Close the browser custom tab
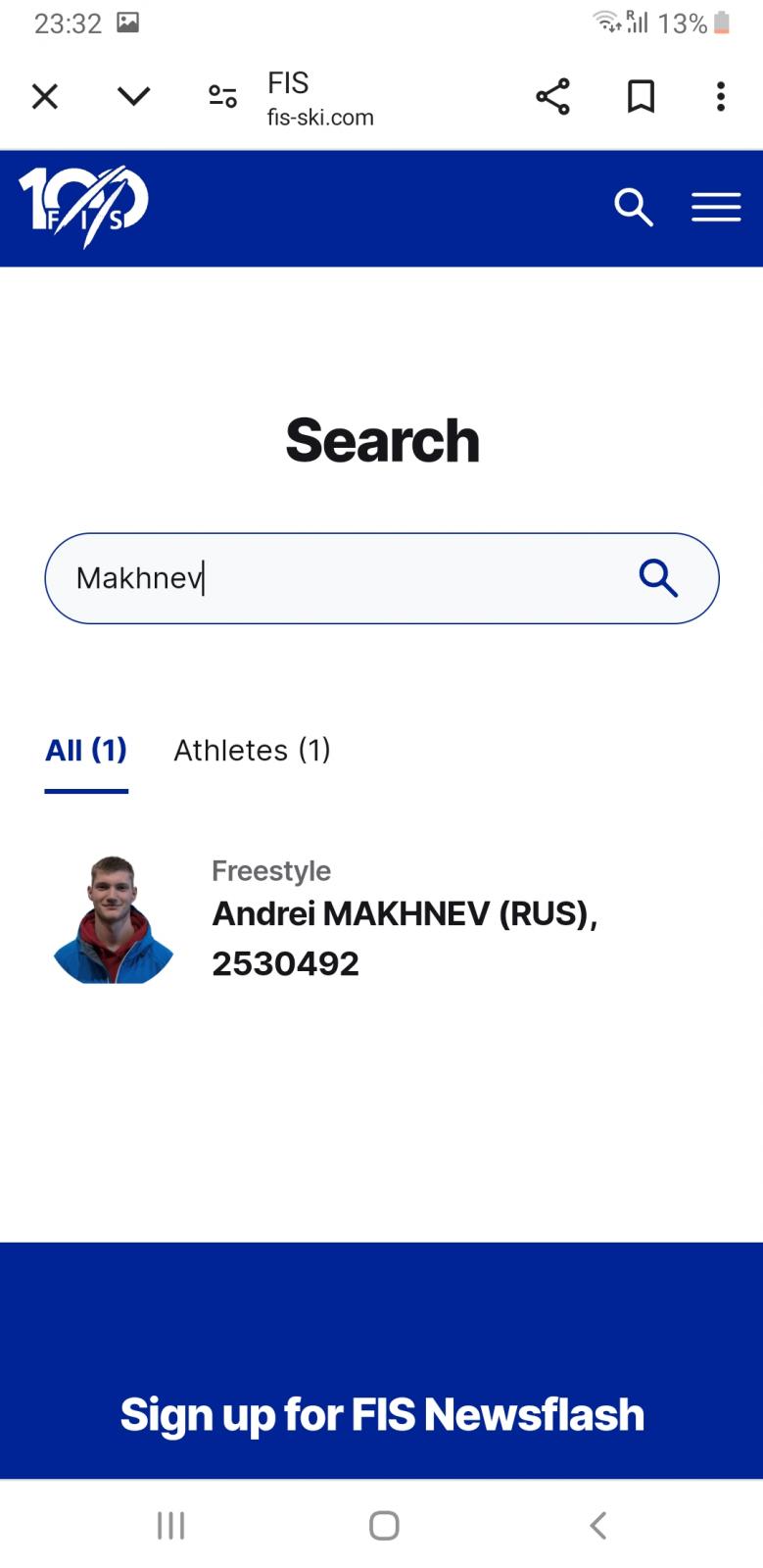Screen dimensions: 763x1568 pyautogui.click(x=45, y=96)
